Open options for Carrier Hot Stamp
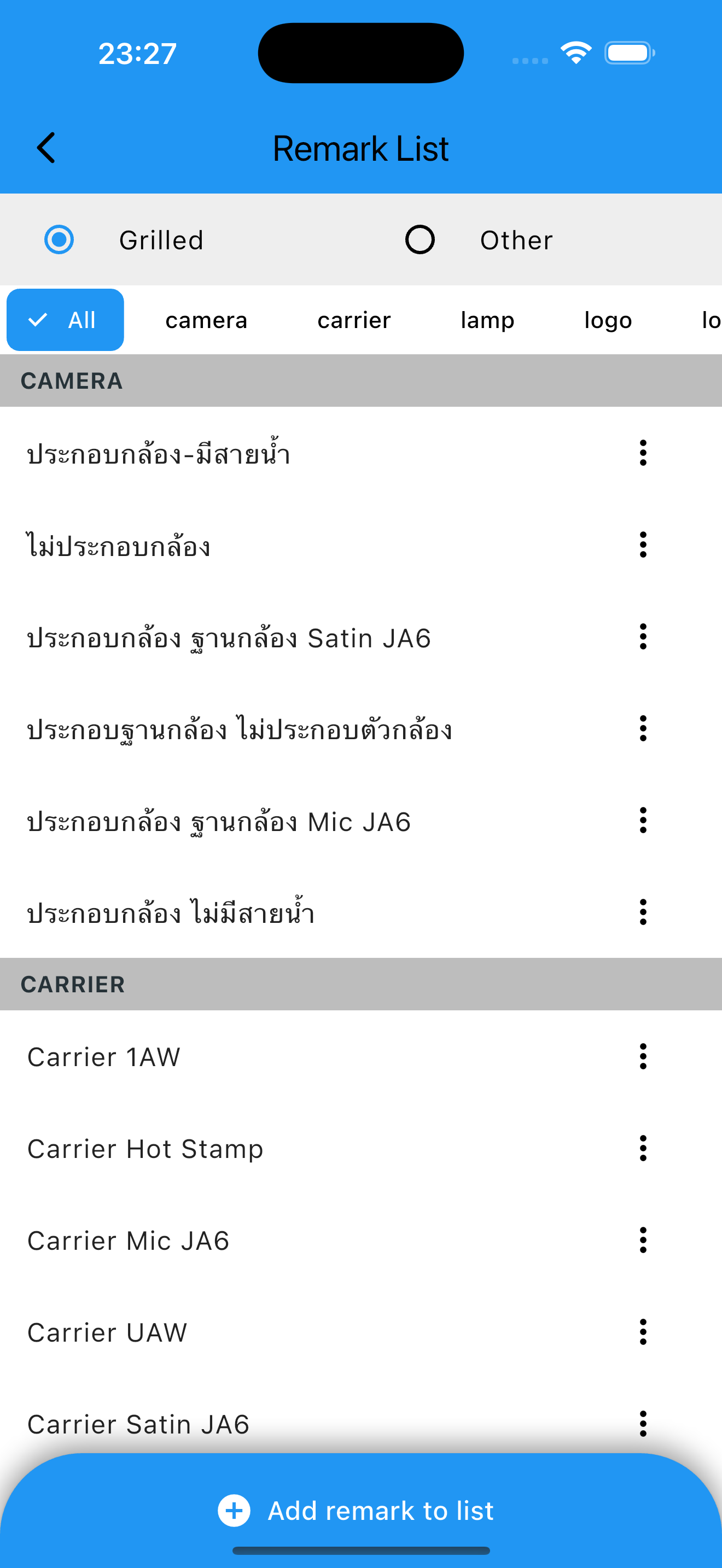Screen dimensions: 722x1568 [643, 1149]
